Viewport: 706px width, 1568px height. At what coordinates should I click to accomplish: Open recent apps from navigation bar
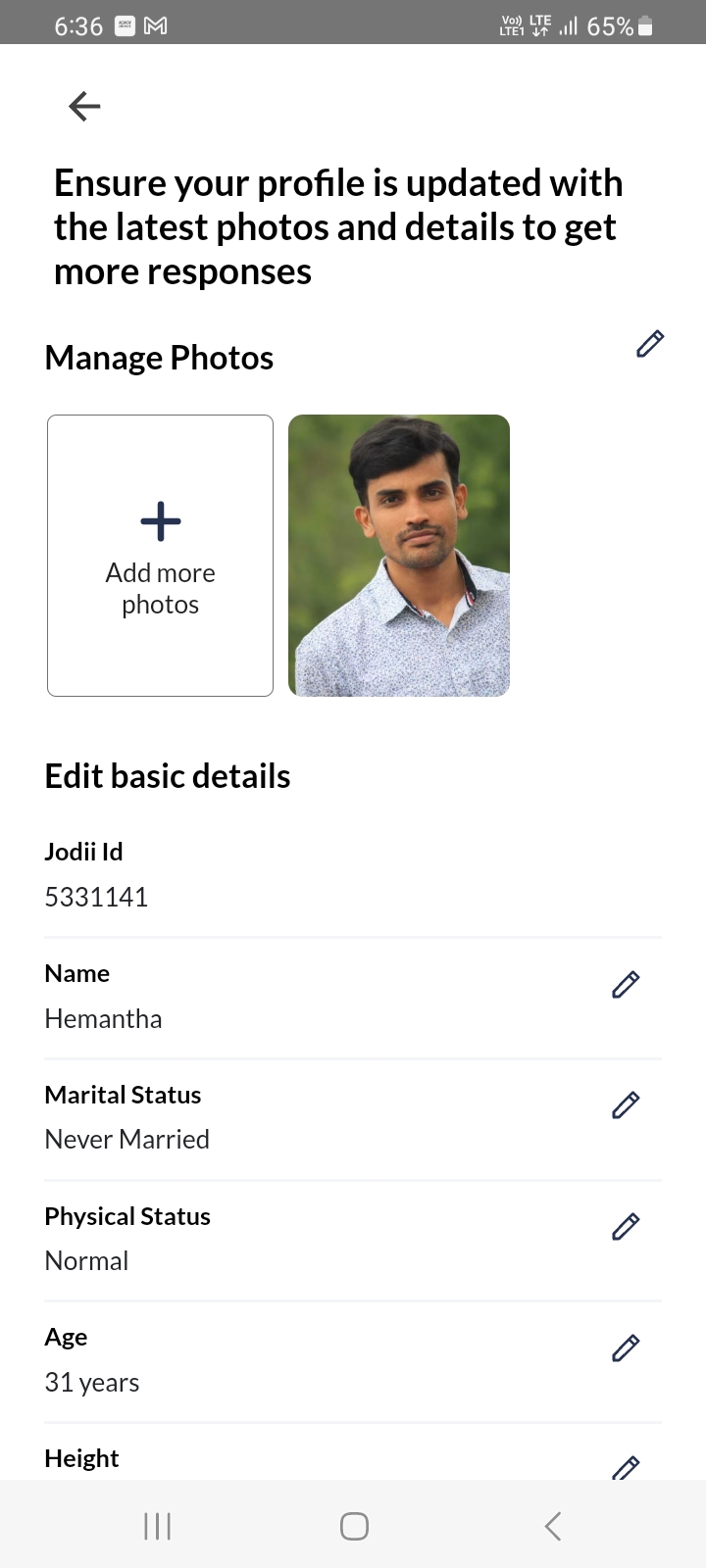[157, 1526]
